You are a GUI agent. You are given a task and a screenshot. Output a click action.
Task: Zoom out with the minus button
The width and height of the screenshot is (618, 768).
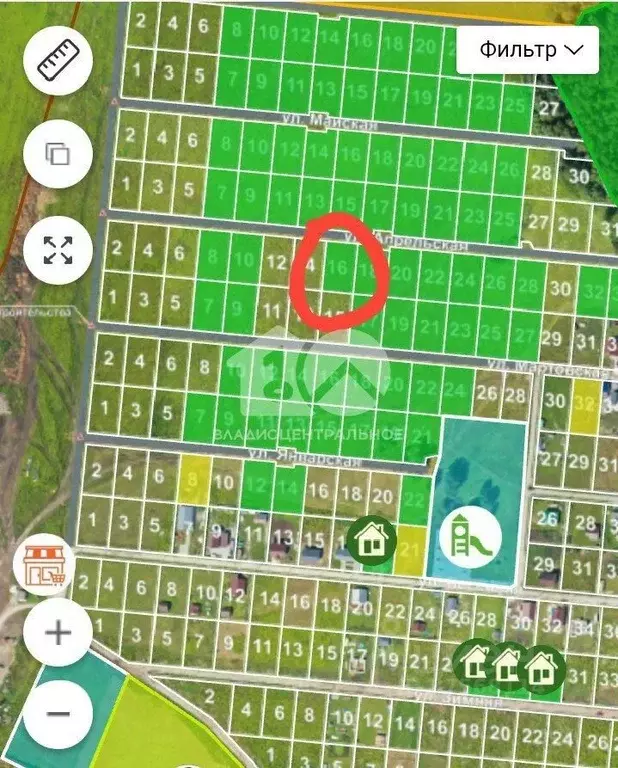58,713
